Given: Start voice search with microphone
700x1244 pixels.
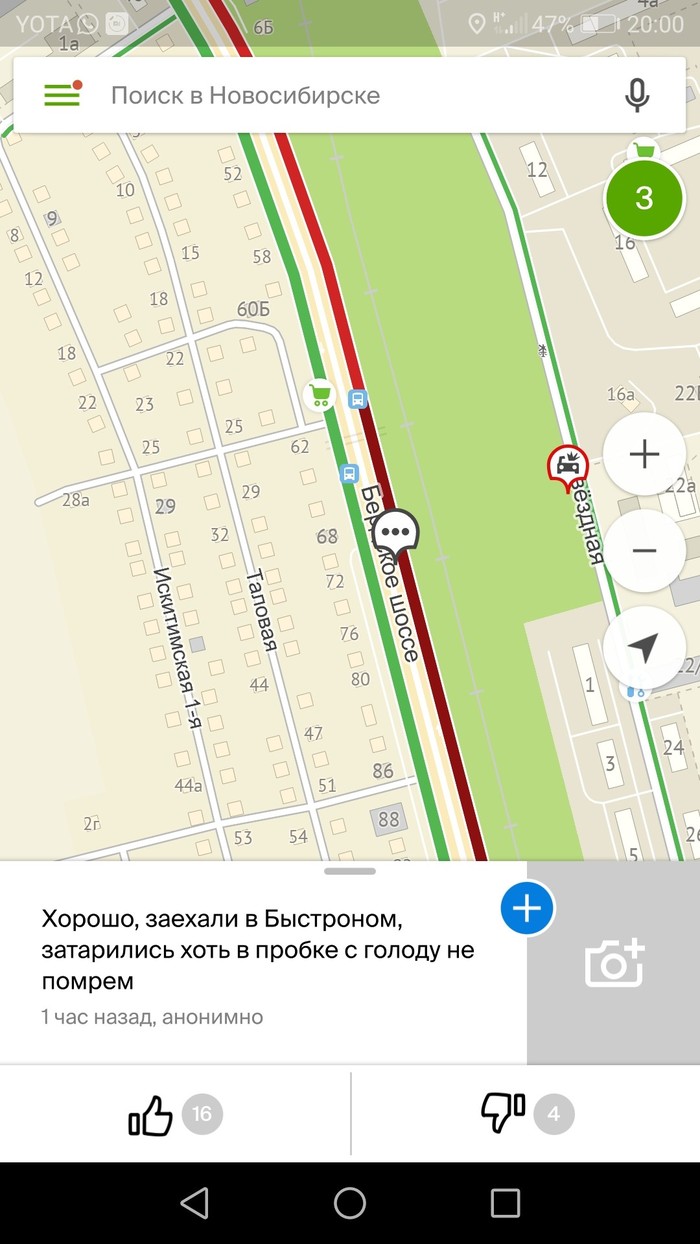Looking at the screenshot, I should pos(636,95).
